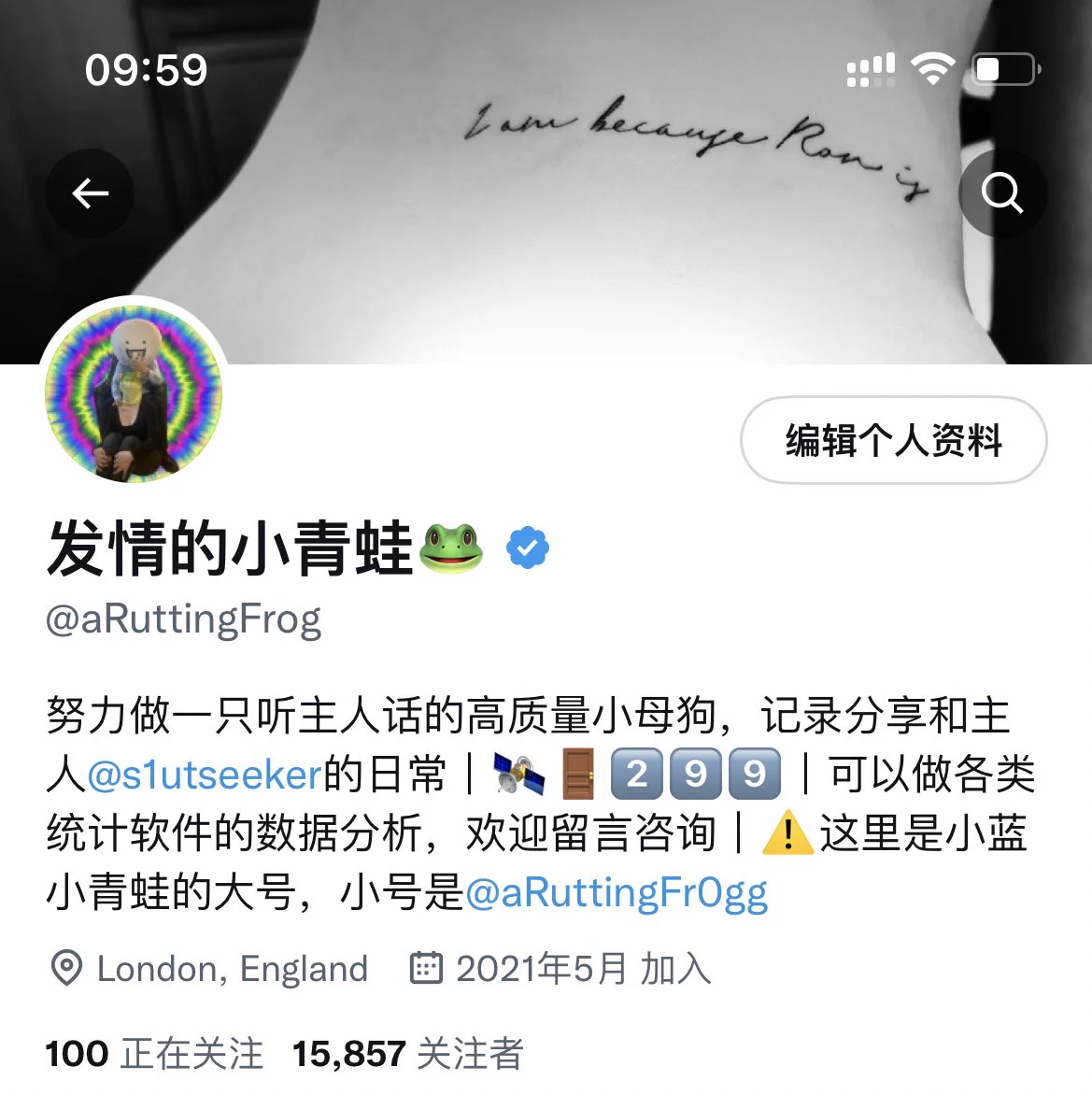The image size is (1092, 1095).
Task: Open the @aRuttingFr0gg mention link
Action: 617,893
